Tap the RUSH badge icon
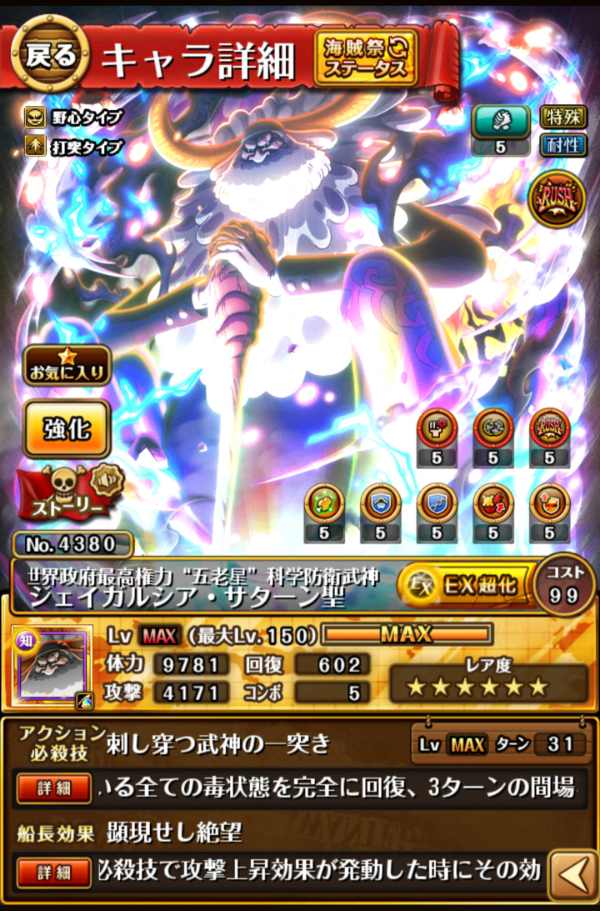Viewport: 600px width, 911px height. coord(556,199)
